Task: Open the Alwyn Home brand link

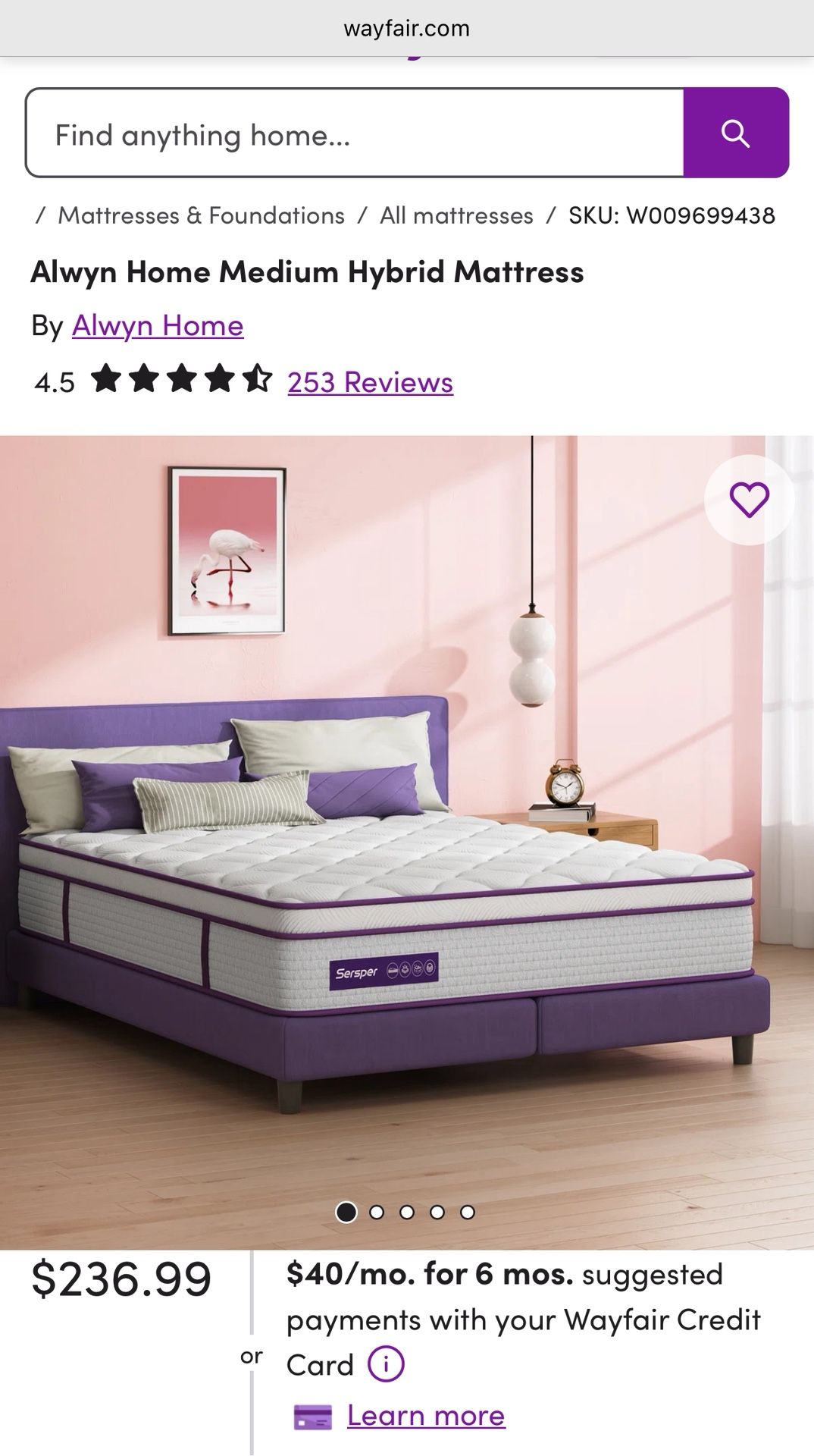Action: (x=158, y=325)
